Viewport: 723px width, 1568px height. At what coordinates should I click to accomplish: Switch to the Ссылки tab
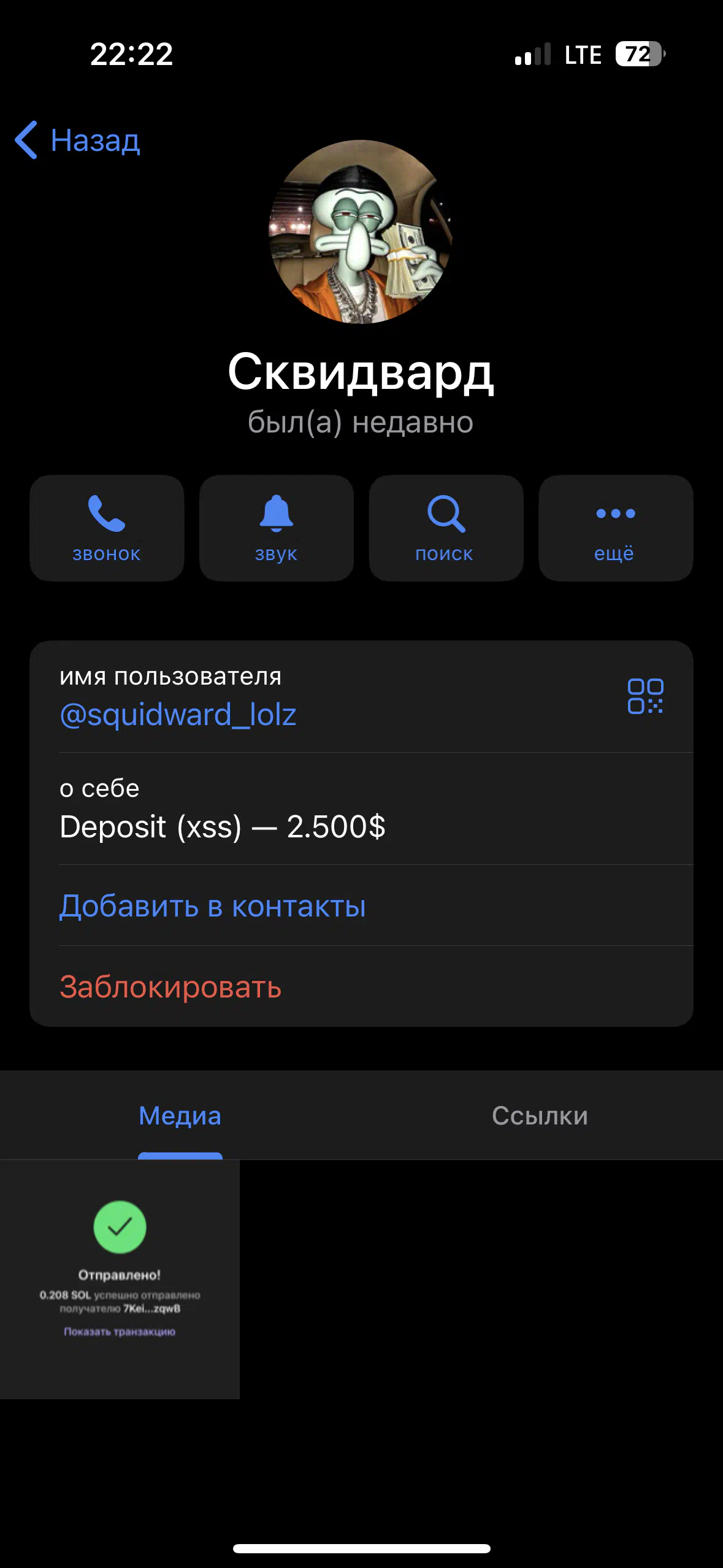(x=540, y=1116)
